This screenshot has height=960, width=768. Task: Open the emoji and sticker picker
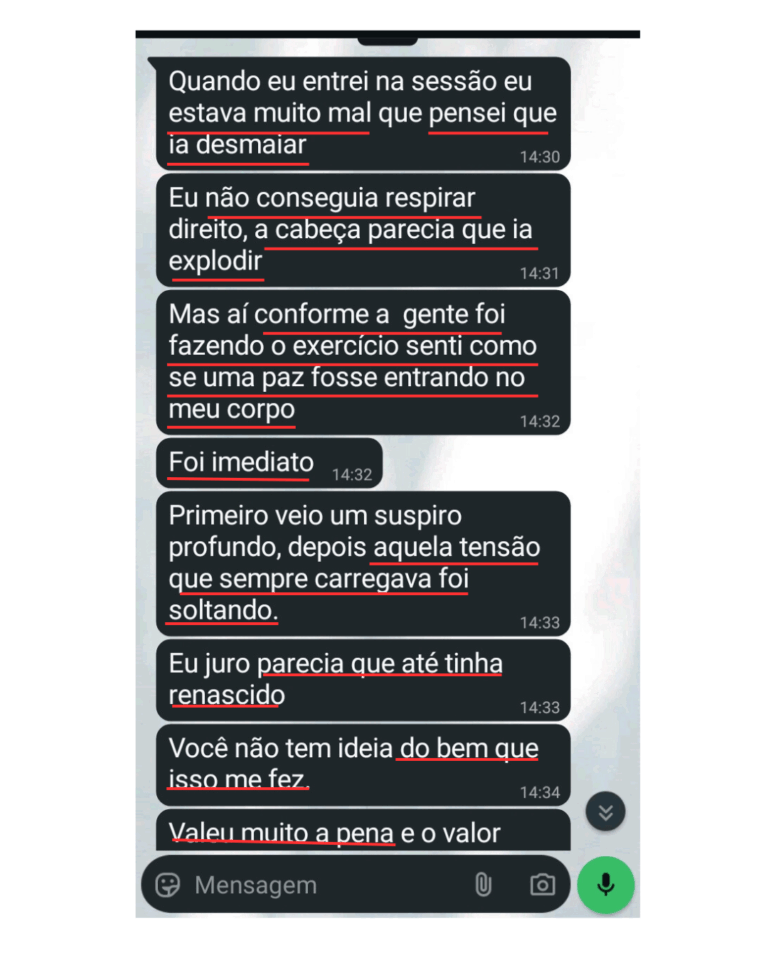point(168,885)
